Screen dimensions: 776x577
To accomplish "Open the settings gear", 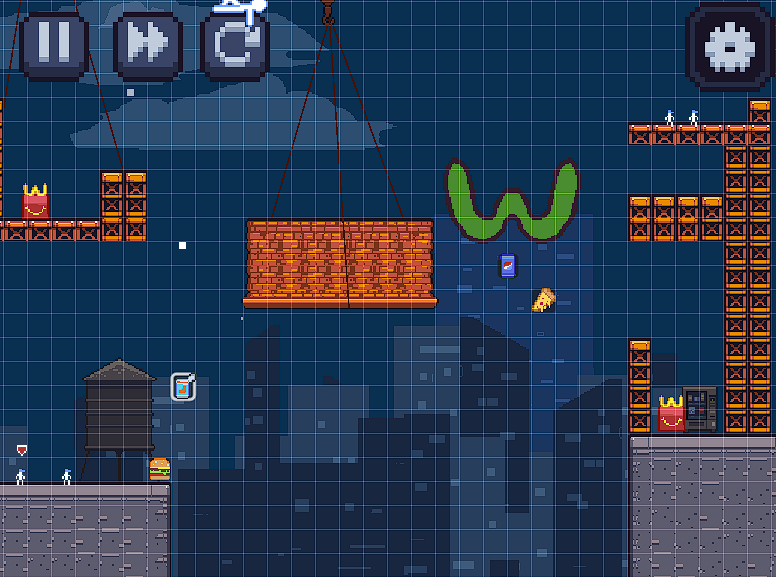I will click(729, 46).
